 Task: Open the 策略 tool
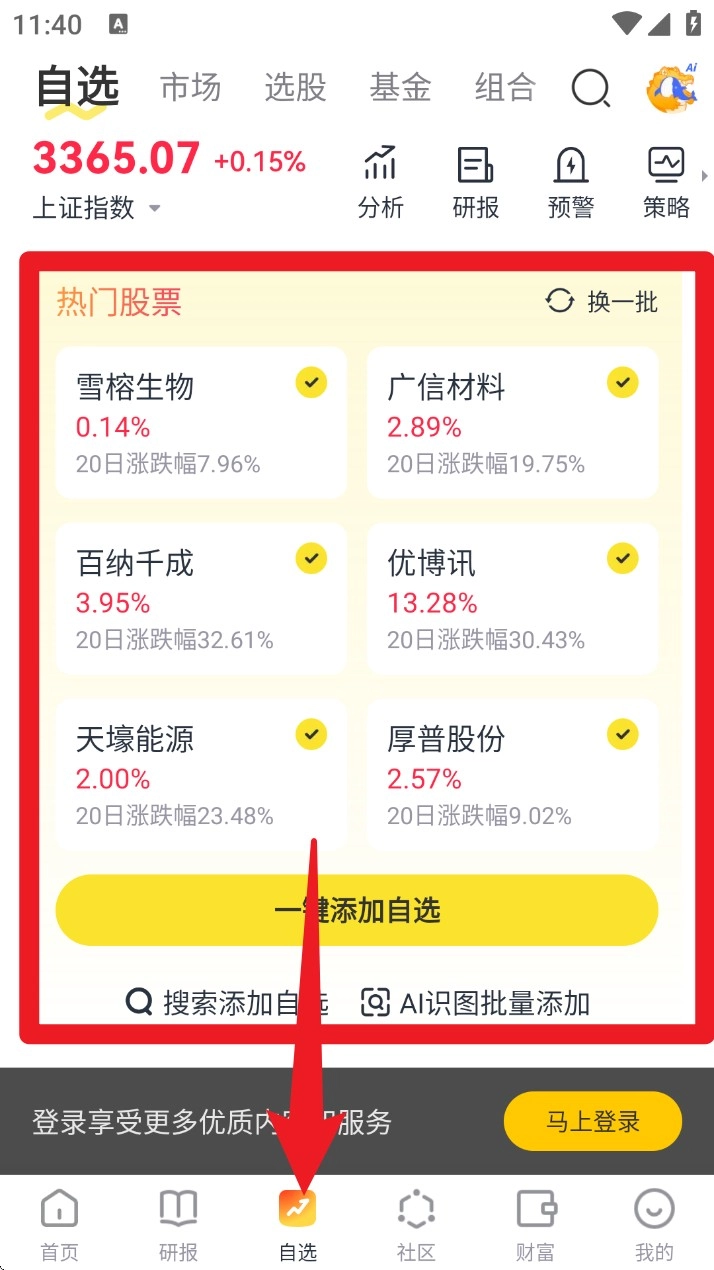pos(666,182)
